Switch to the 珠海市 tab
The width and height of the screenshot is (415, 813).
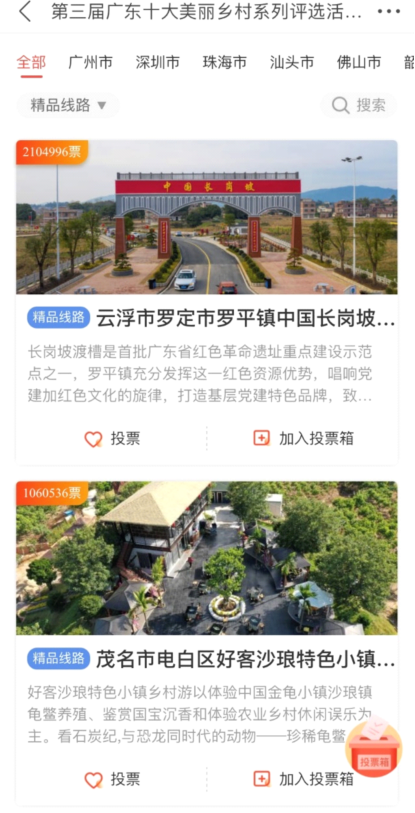pyautogui.click(x=225, y=63)
